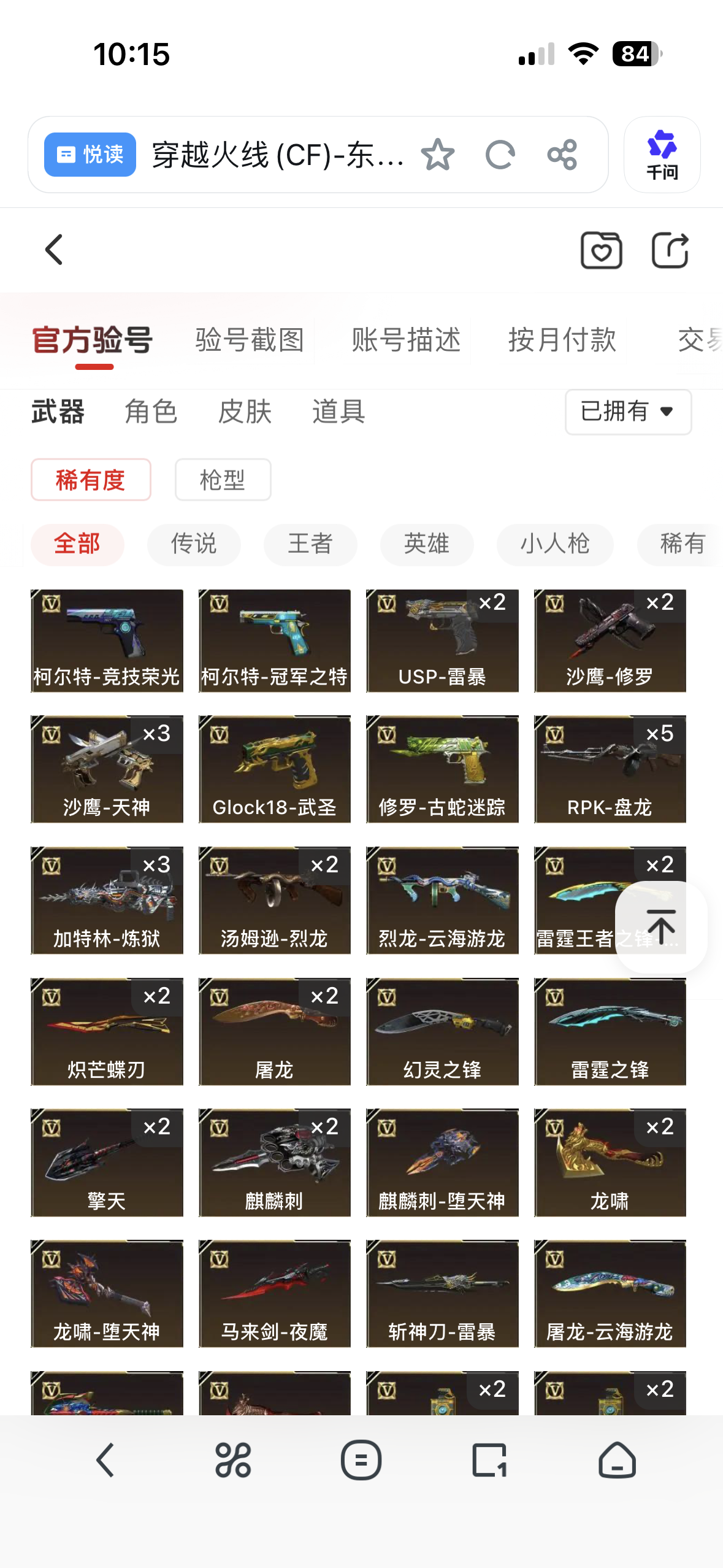This screenshot has height=1568, width=723.
Task: Filter weapons by 枪型
Action: coord(223,480)
